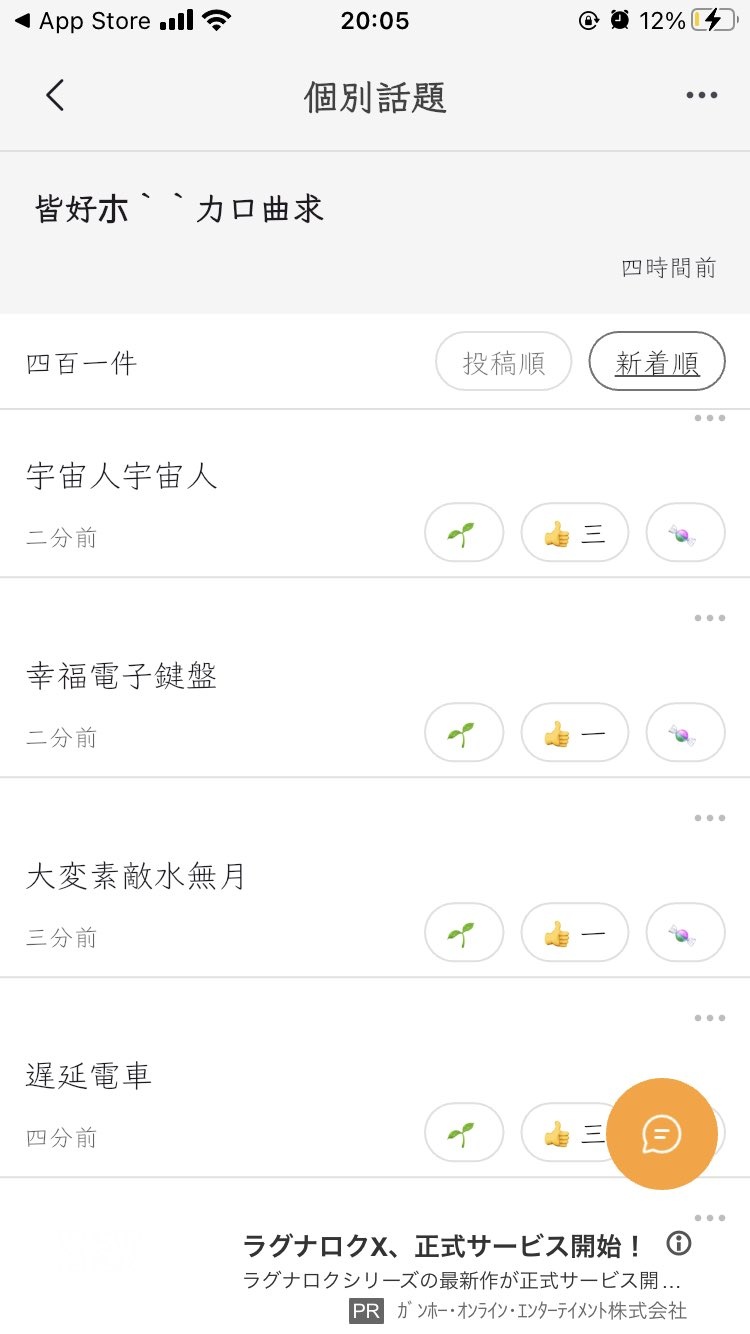Tap the sprout reaction on 遅延電車
The image size is (750, 1334).
(464, 1134)
